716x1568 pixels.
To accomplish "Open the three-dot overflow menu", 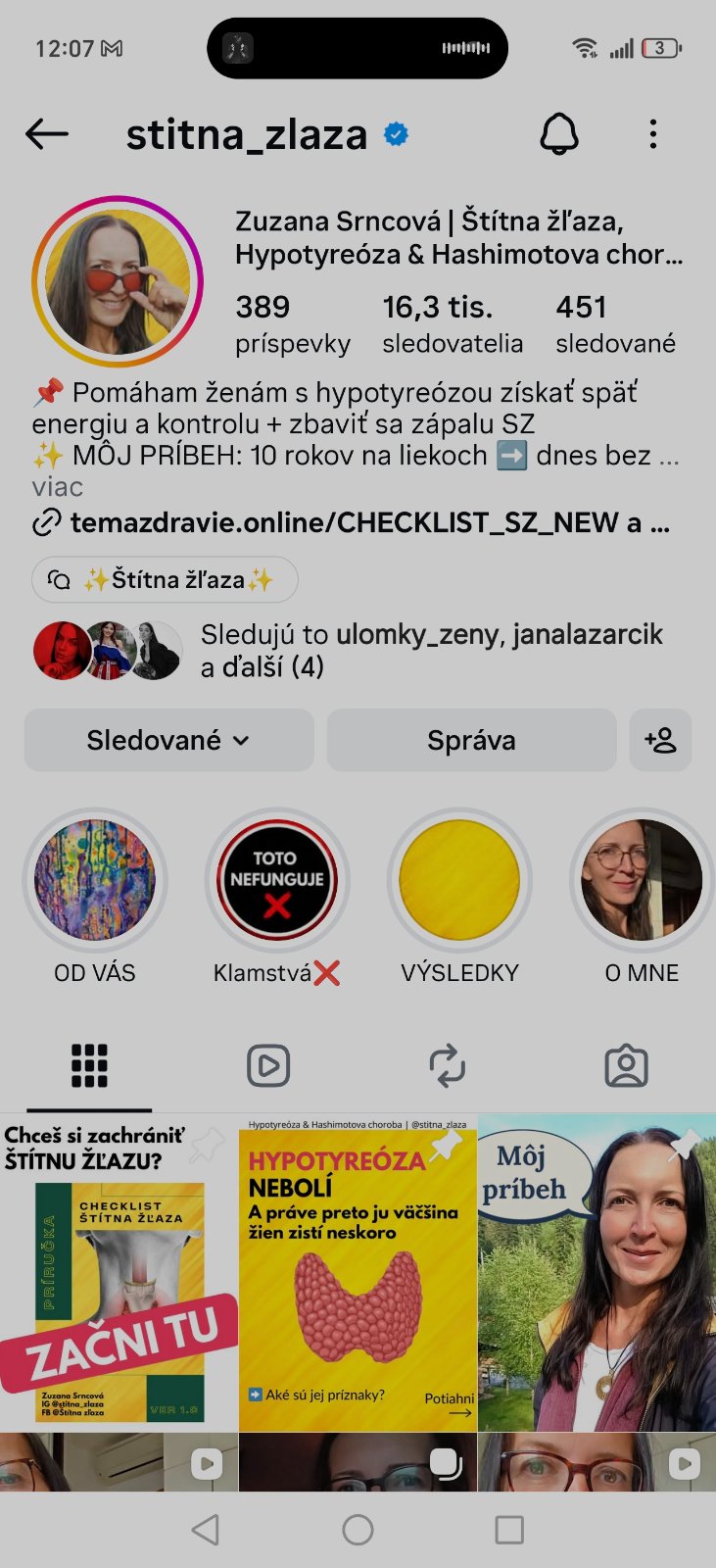I will (x=653, y=134).
